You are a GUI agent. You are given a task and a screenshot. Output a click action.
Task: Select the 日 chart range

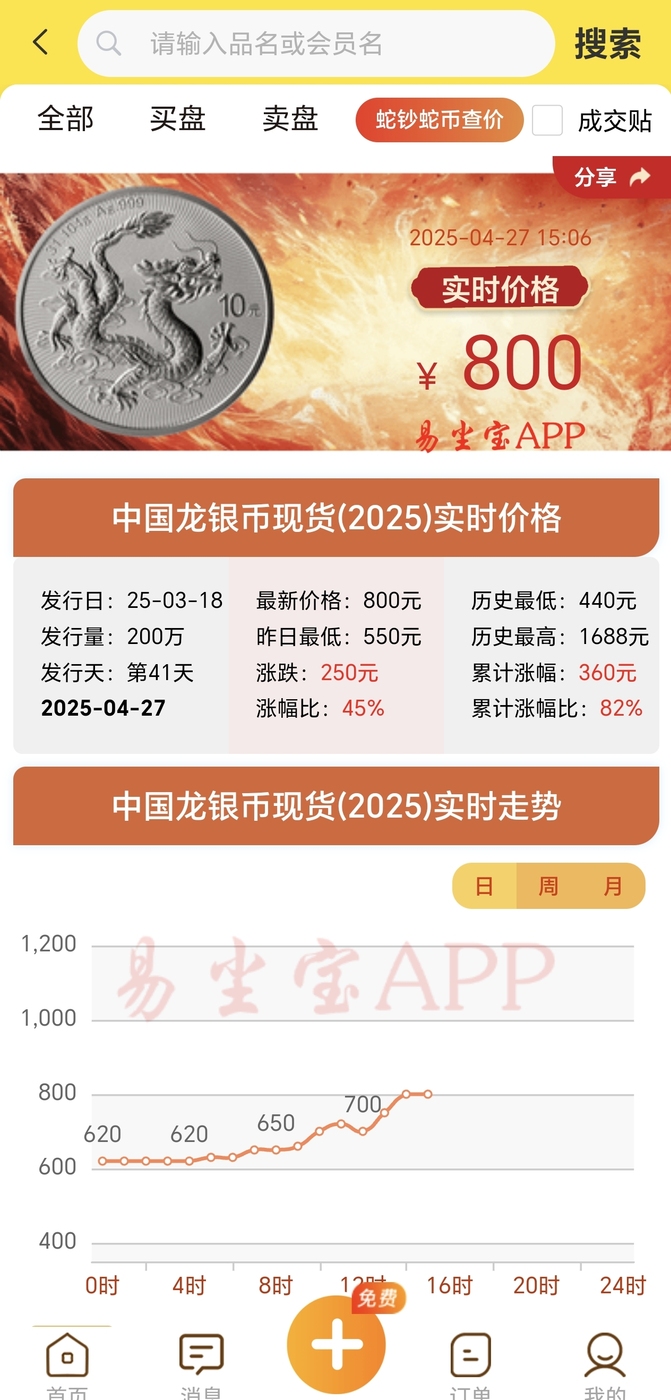coord(484,886)
